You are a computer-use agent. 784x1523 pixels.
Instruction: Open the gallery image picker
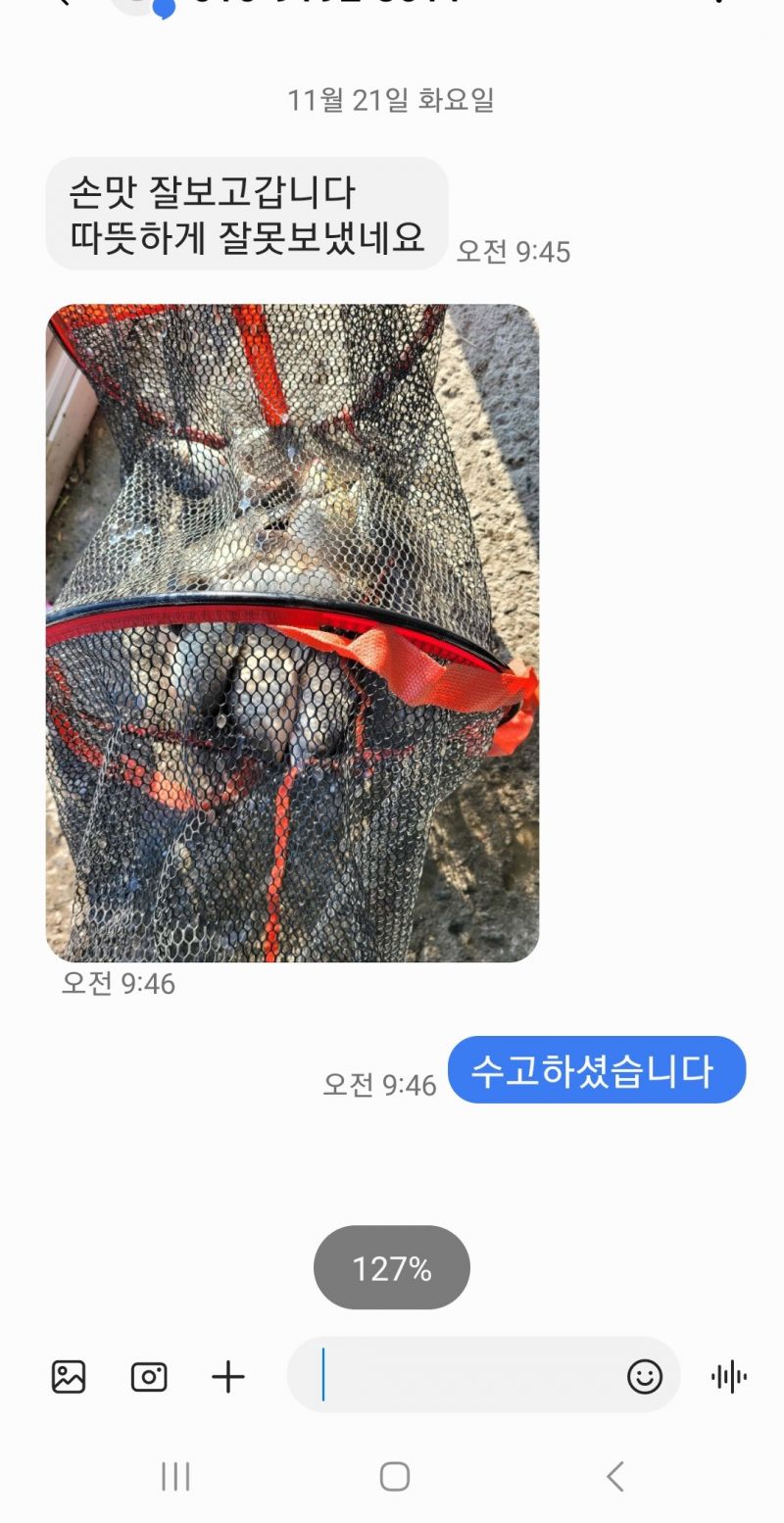[x=69, y=1377]
